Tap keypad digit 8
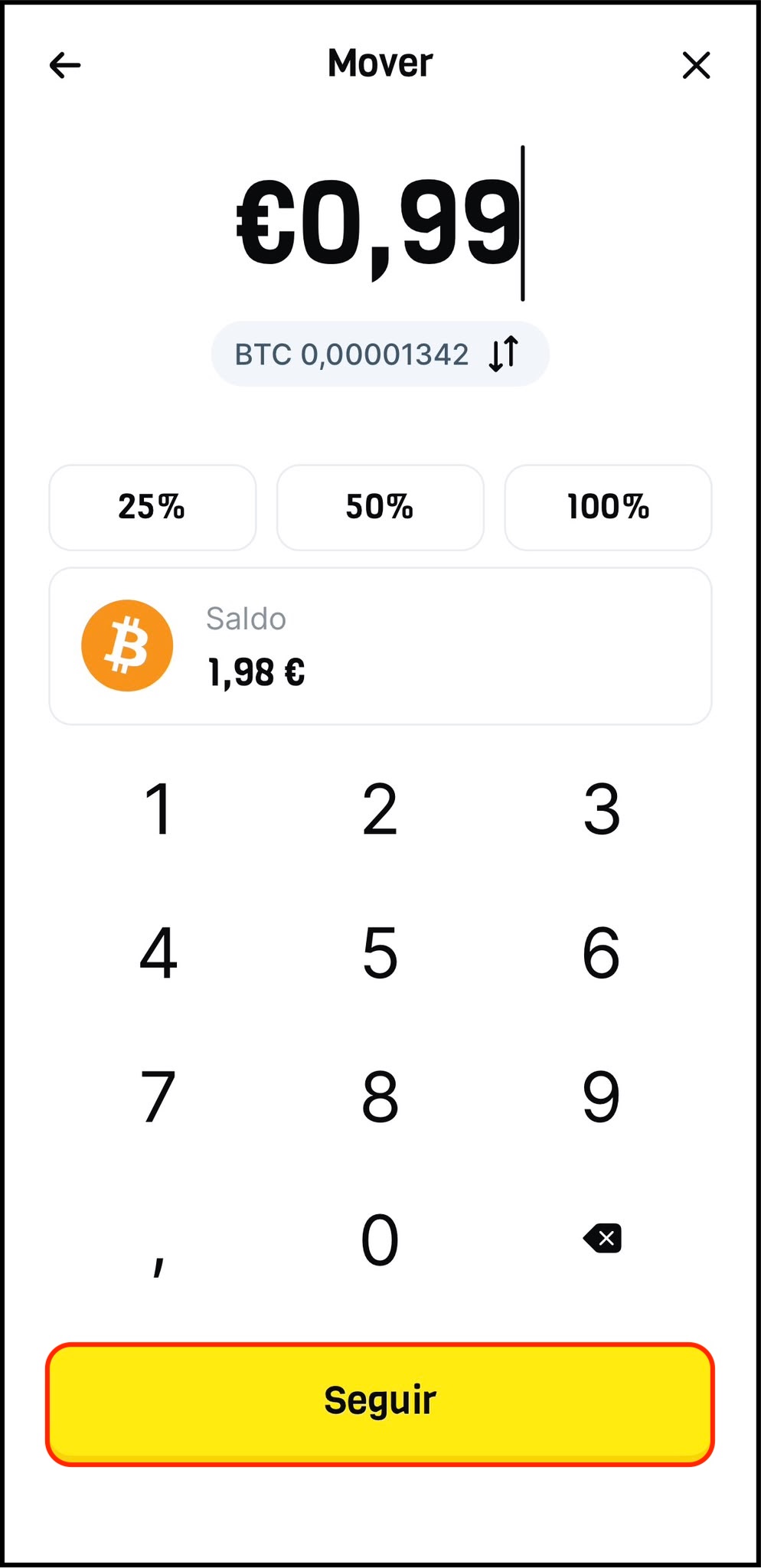 [x=380, y=1096]
